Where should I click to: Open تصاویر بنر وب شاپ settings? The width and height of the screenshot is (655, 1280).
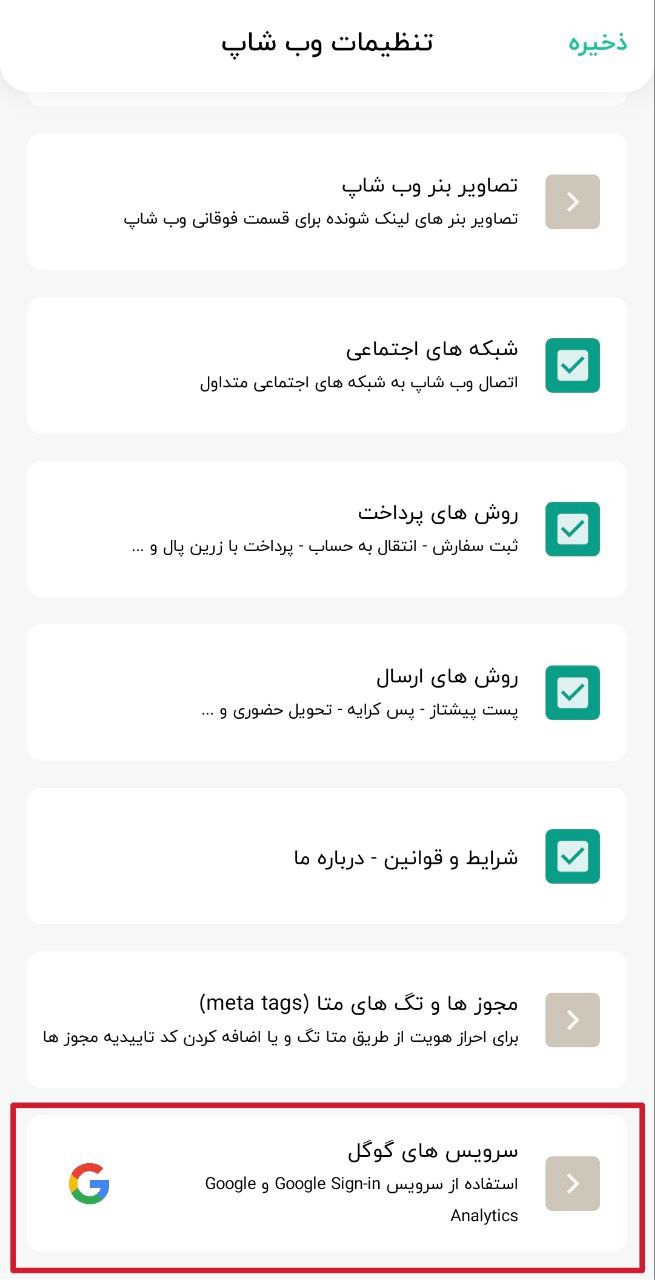coord(327,202)
